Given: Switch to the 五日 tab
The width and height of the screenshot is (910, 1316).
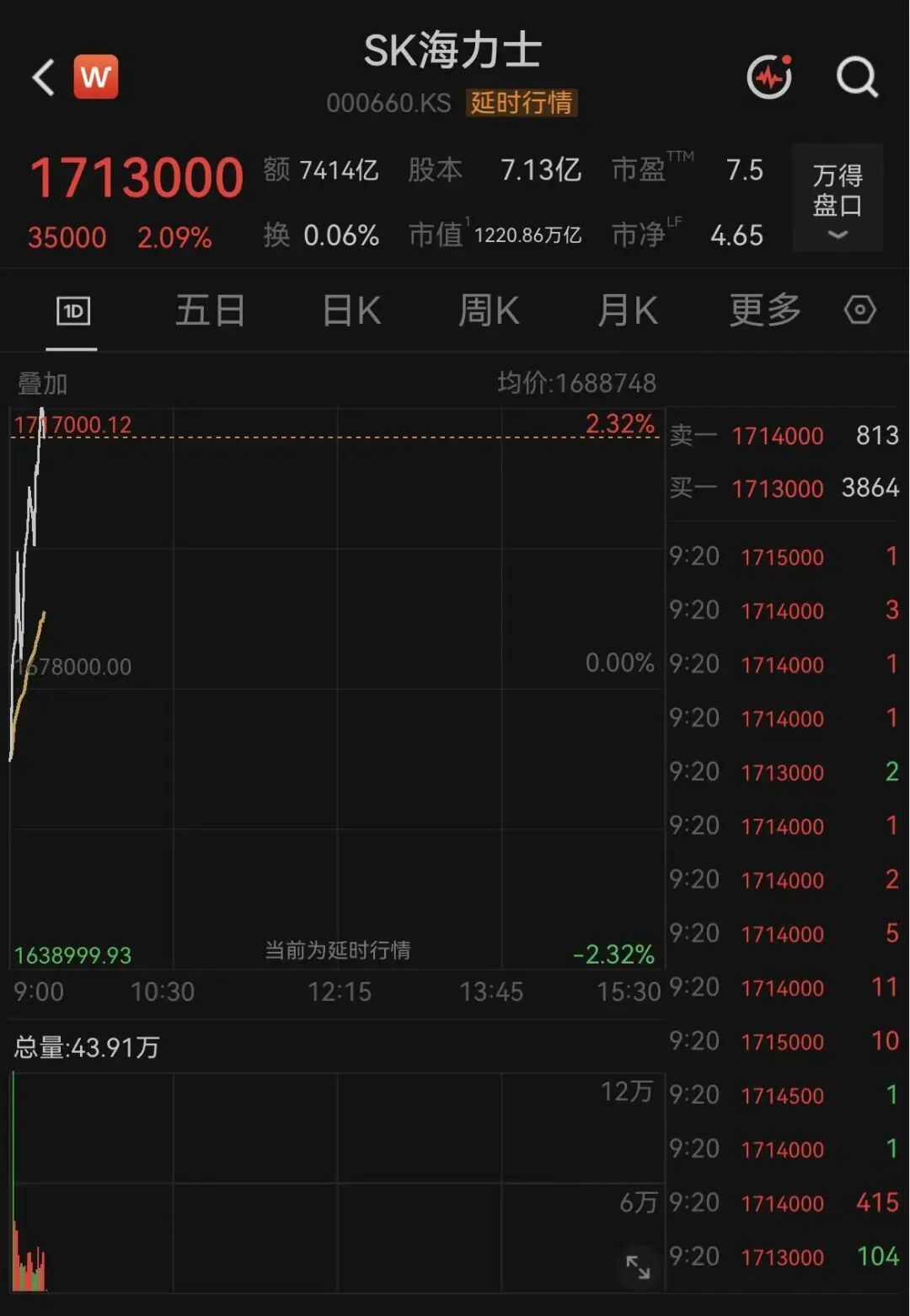Looking at the screenshot, I should point(210,310).
